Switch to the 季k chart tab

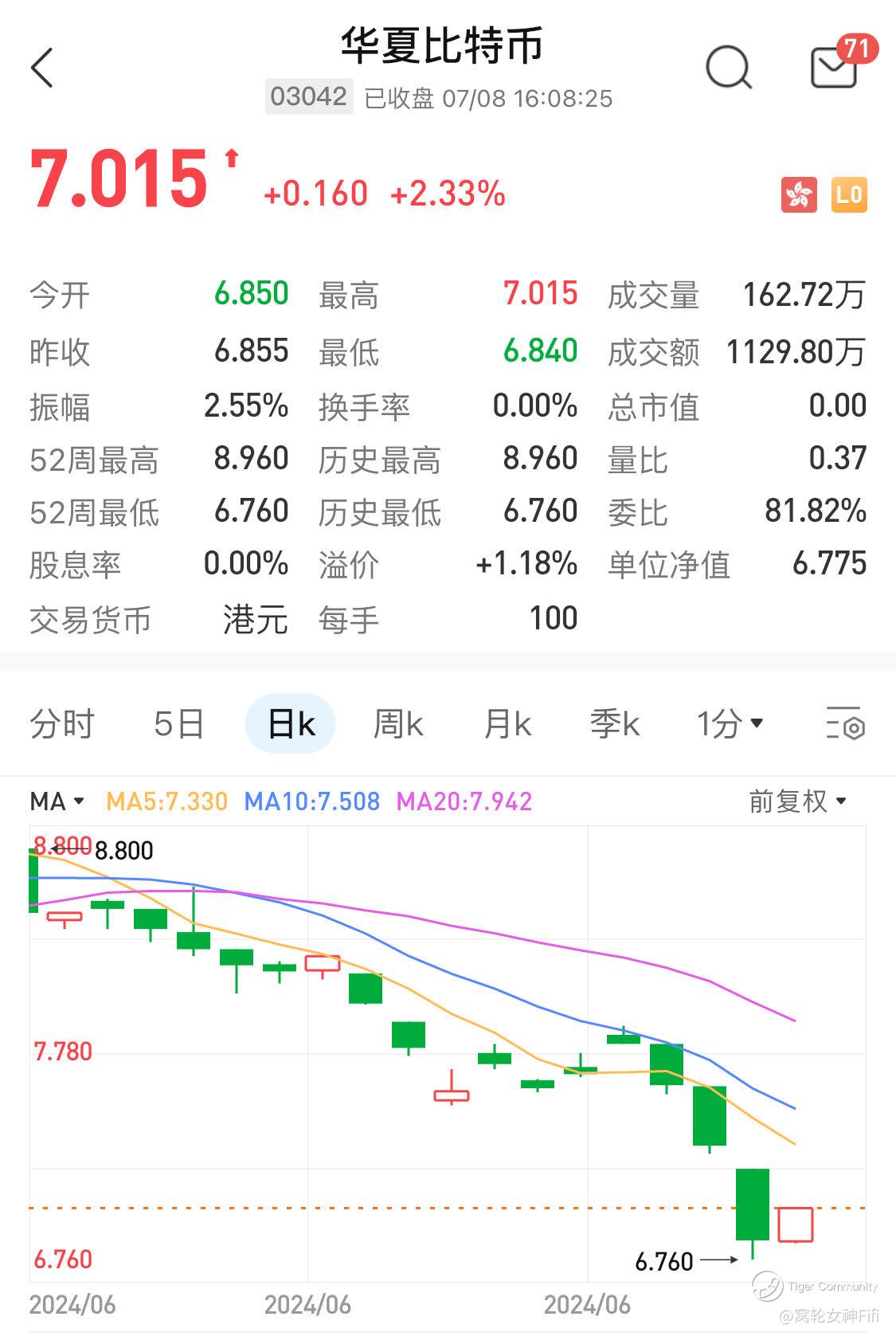click(614, 724)
